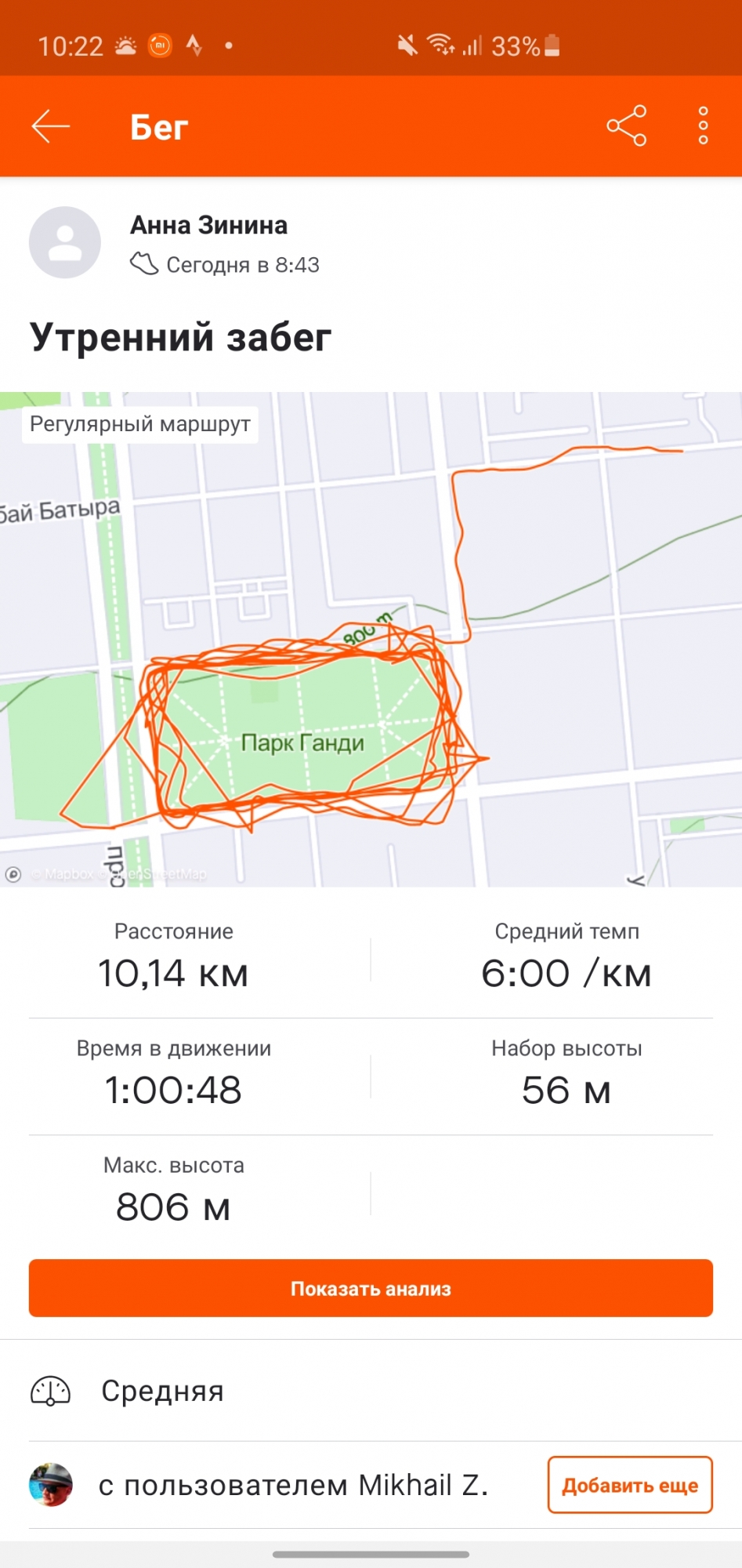
Task: Tap Добавить еще to add more people
Action: 629,1485
